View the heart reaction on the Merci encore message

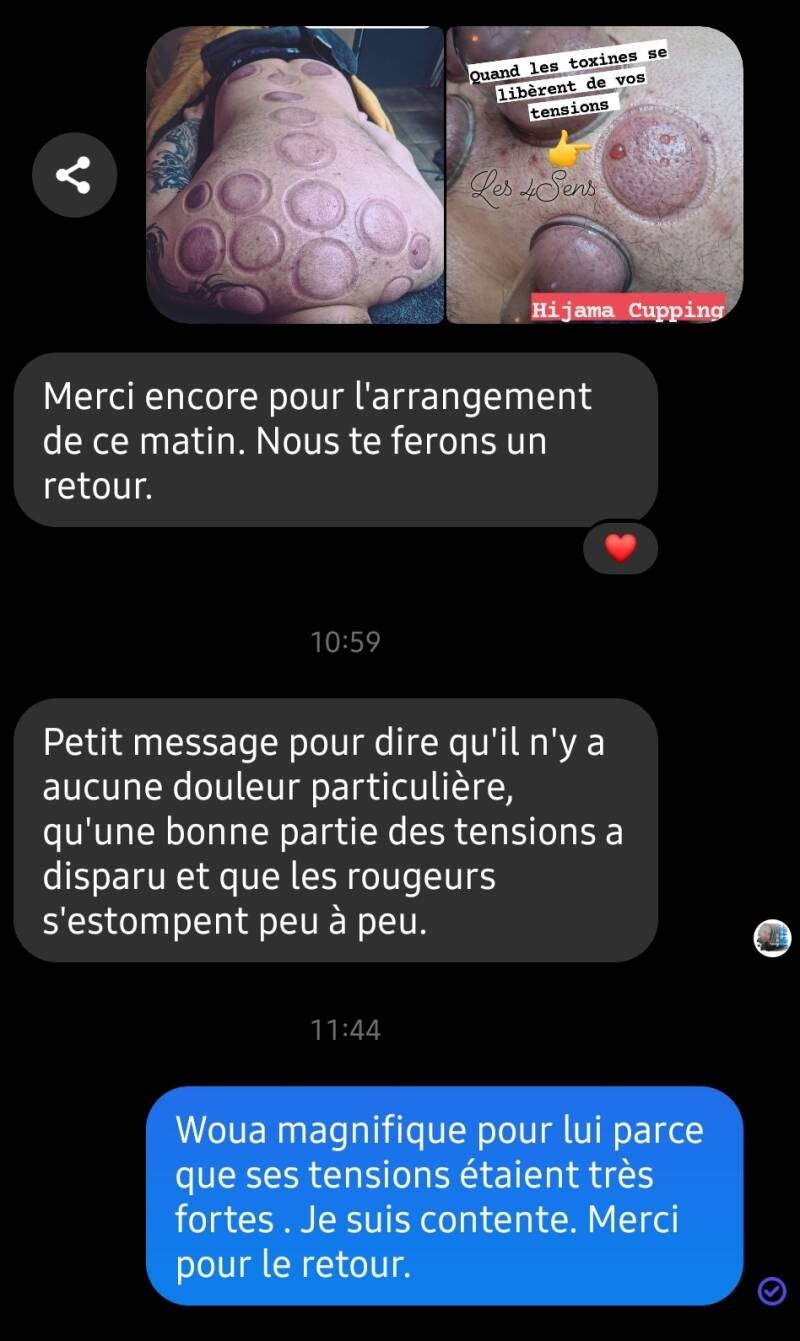tap(620, 548)
